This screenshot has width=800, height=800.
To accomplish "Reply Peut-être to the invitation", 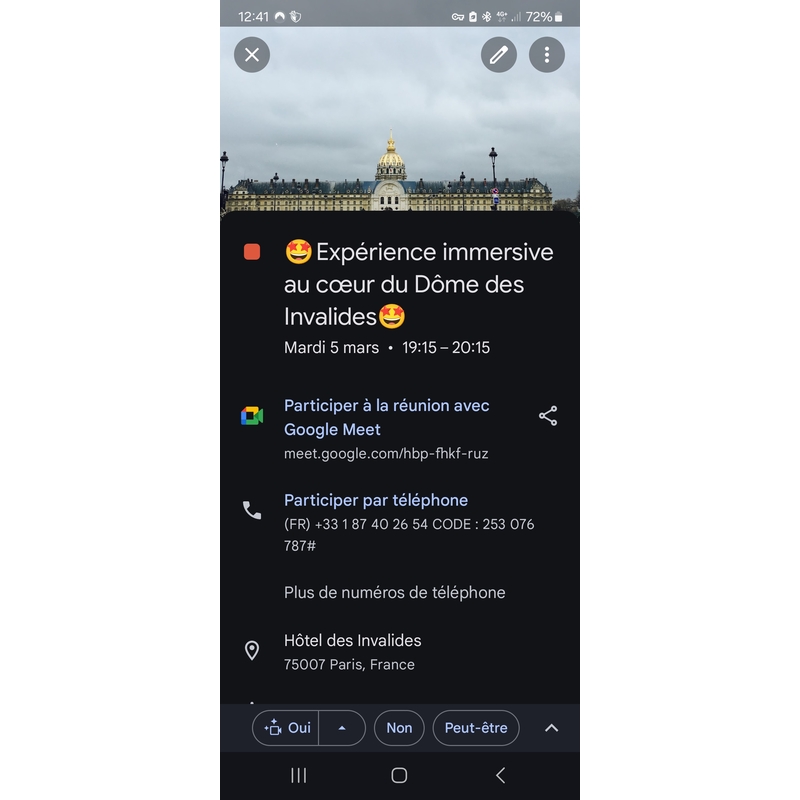I will (x=476, y=728).
